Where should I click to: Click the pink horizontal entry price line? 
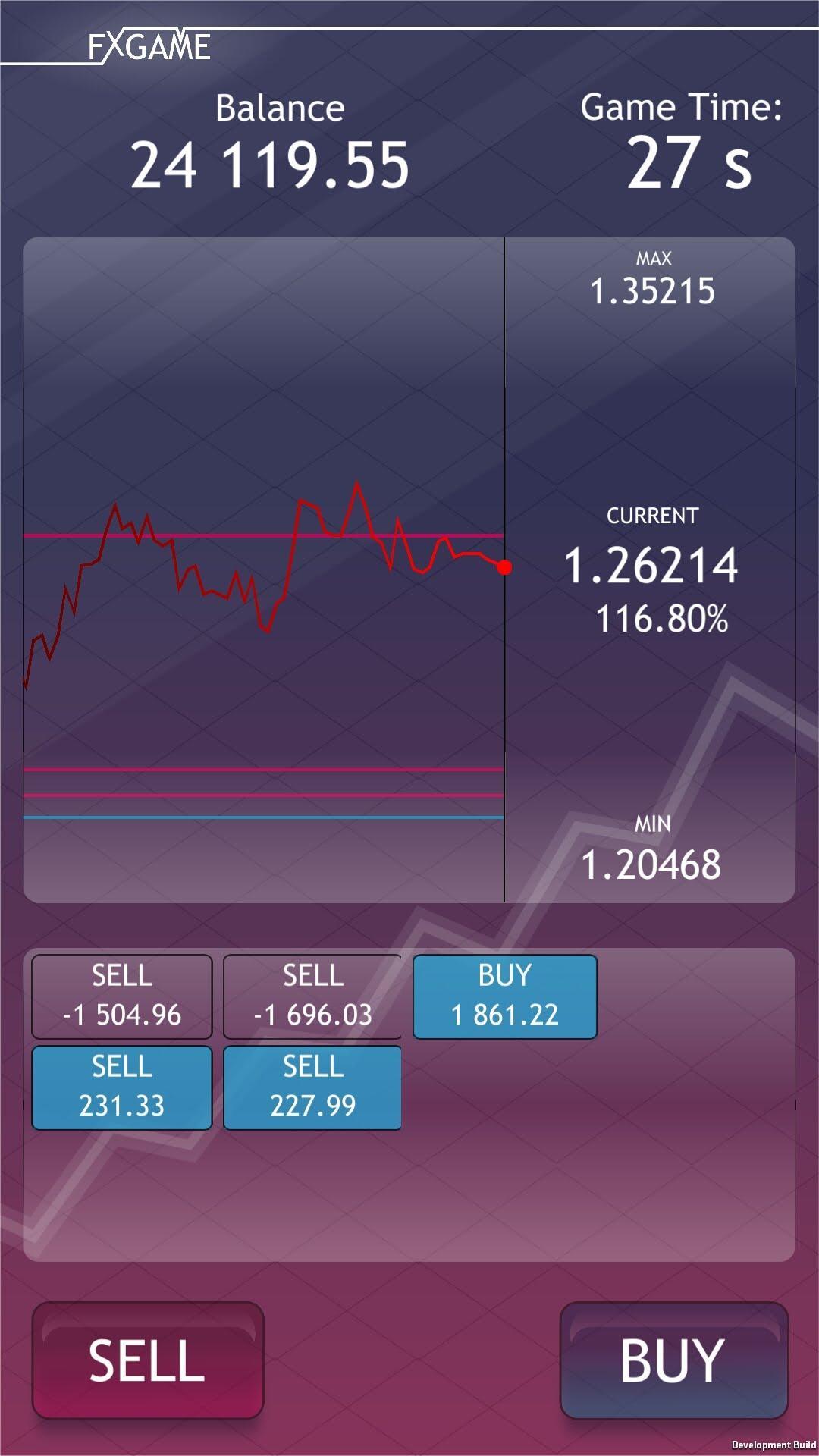click(x=265, y=535)
